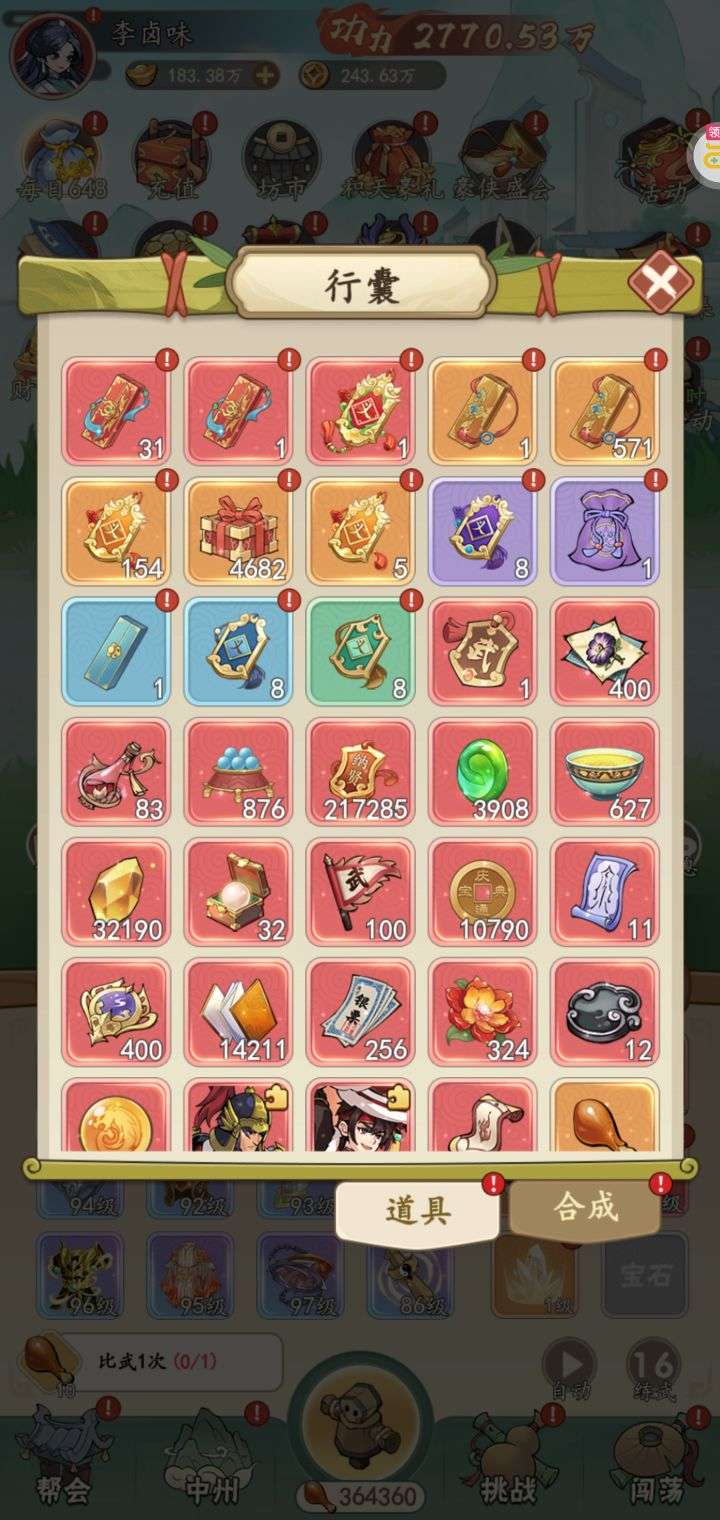Select the golden soup bowl with 627
720x1520 pixels.
pyautogui.click(x=605, y=771)
